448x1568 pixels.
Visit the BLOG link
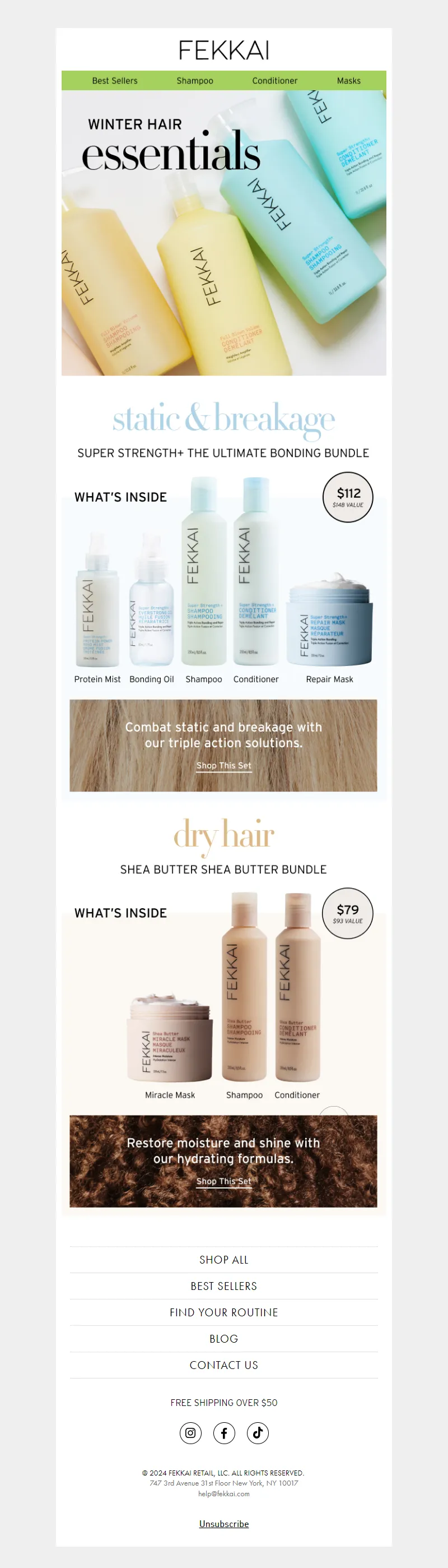[223, 1338]
